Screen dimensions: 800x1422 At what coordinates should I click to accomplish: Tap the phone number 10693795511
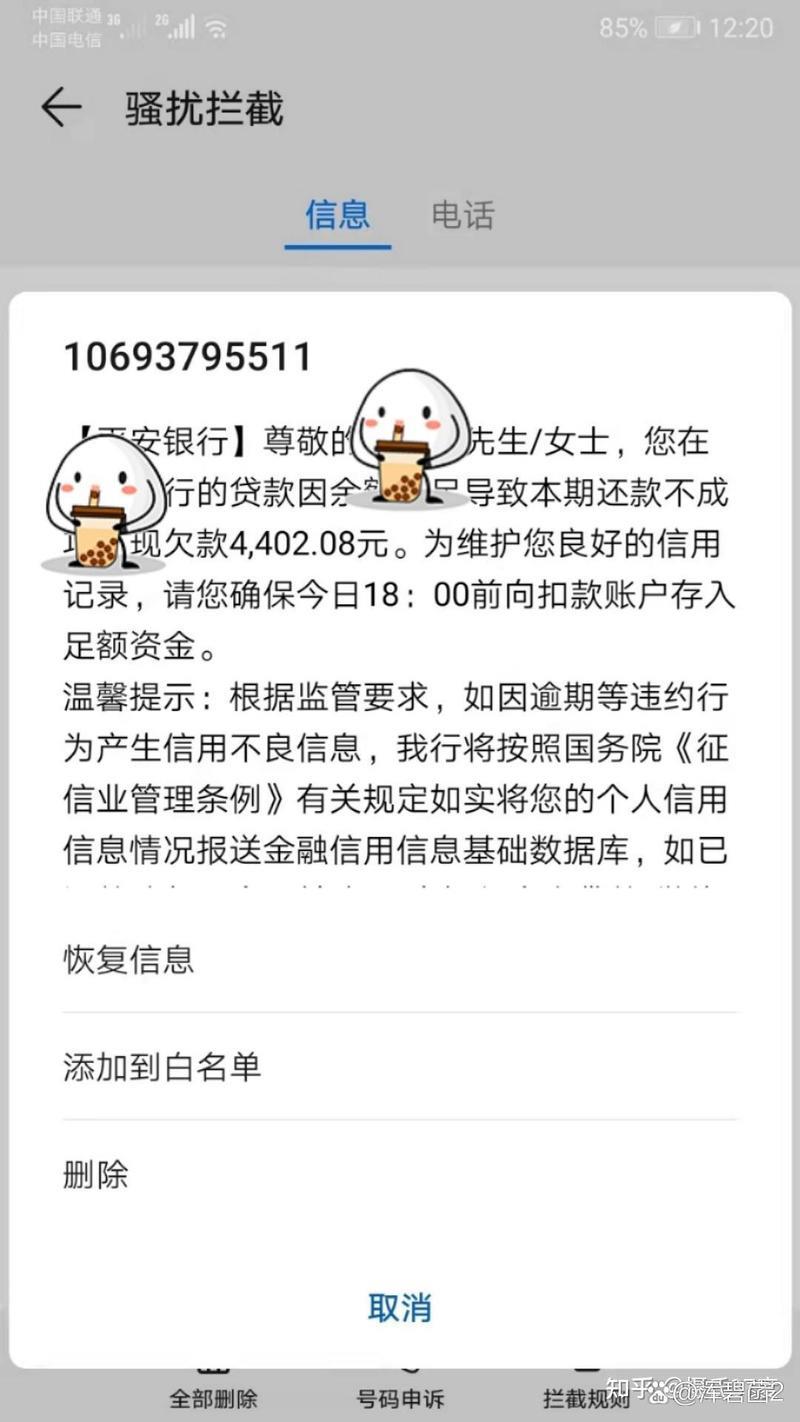(x=188, y=355)
